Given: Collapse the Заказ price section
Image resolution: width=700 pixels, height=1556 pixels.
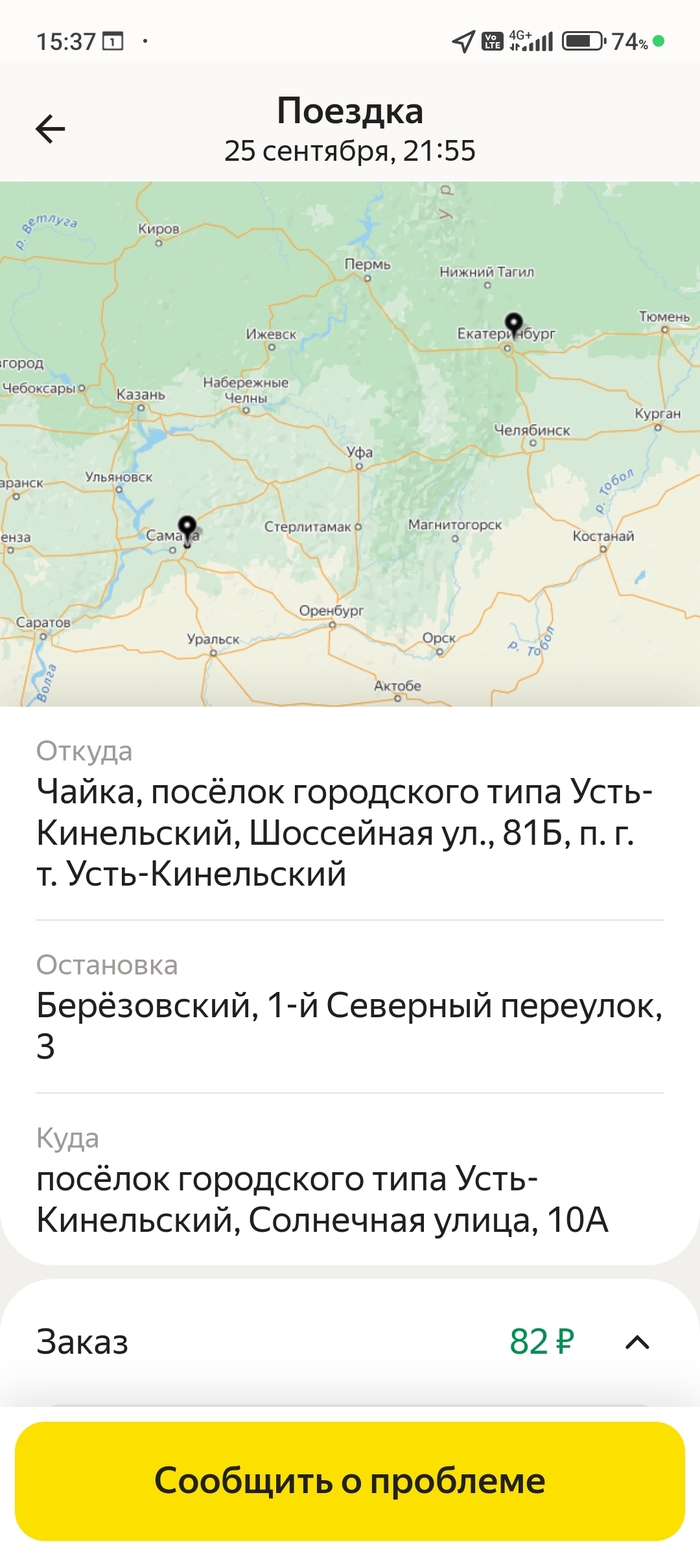Looking at the screenshot, I should 637,1342.
